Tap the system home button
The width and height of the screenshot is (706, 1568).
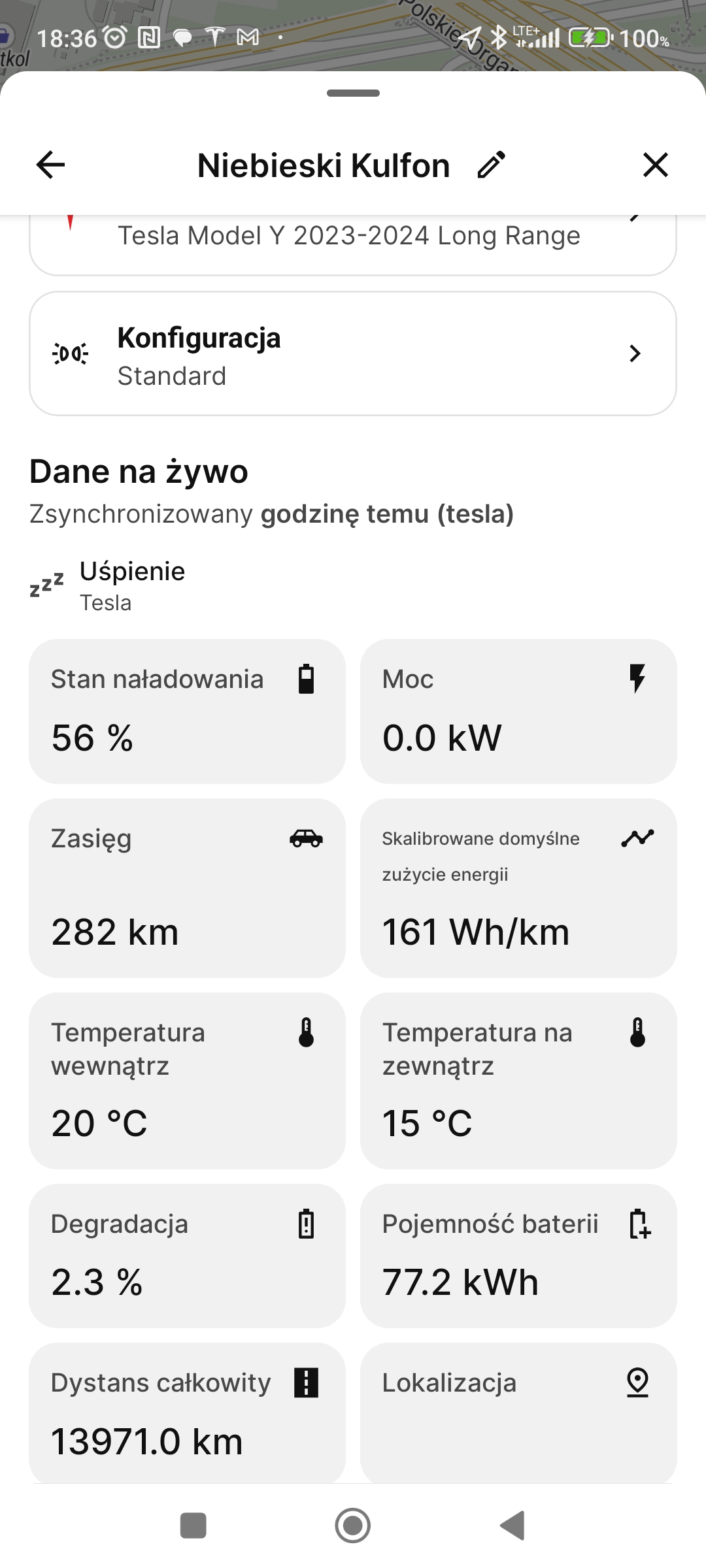point(353,1526)
